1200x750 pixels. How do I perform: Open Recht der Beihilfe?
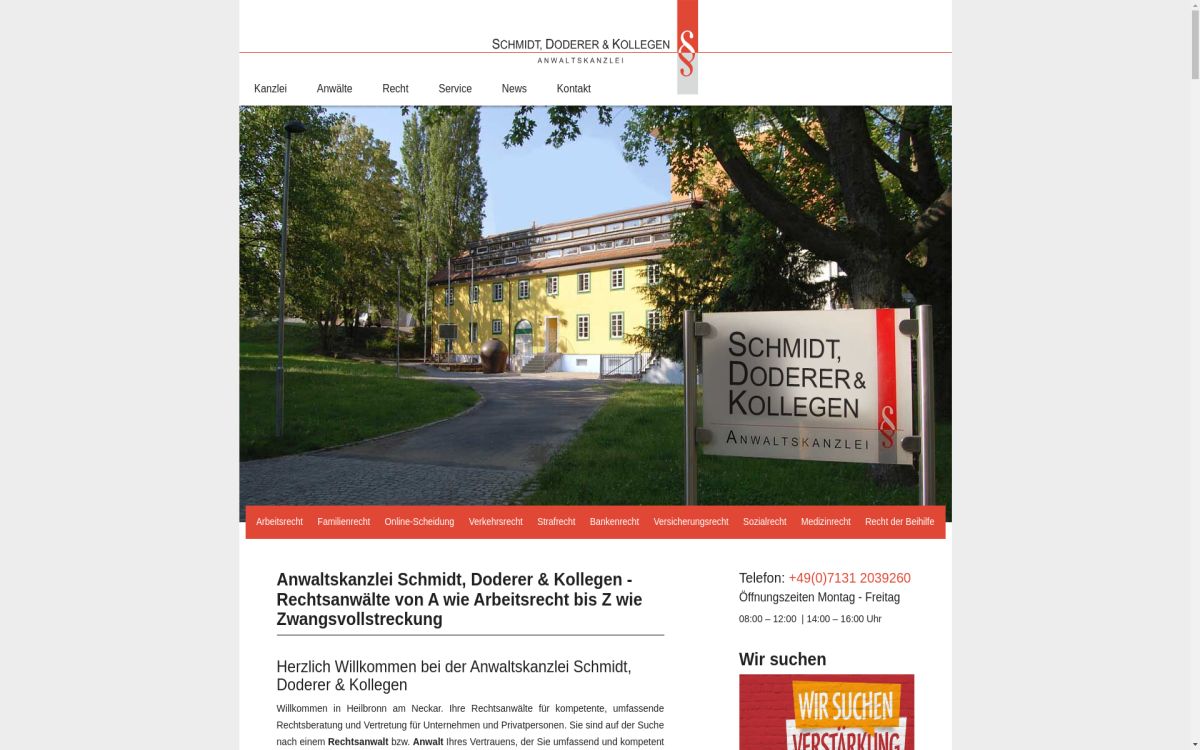899,522
